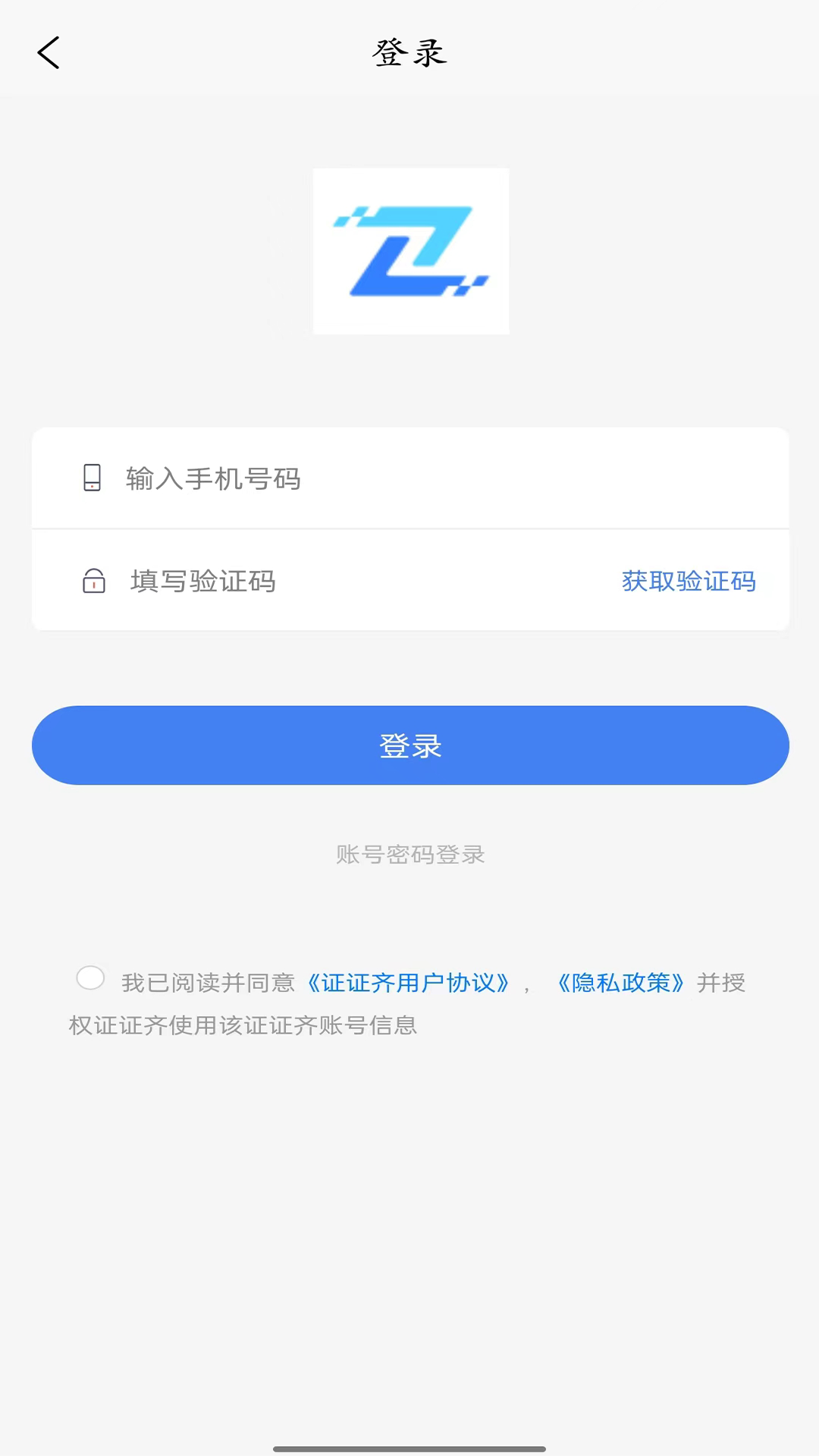The image size is (819, 1456).
Task: Tap the 填写验证码 input field
Action: (303, 582)
